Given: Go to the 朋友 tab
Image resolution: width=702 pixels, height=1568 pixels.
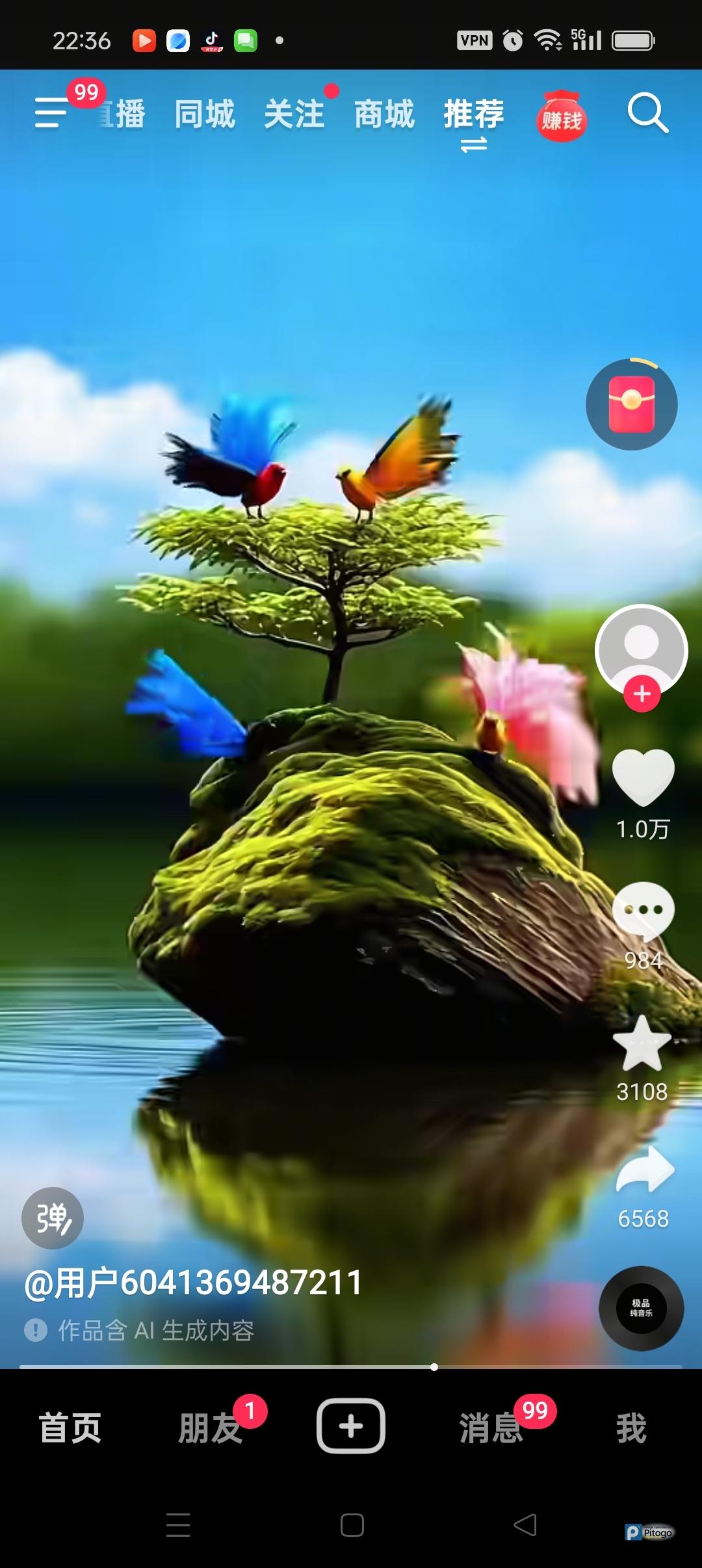Looking at the screenshot, I should (209, 1428).
